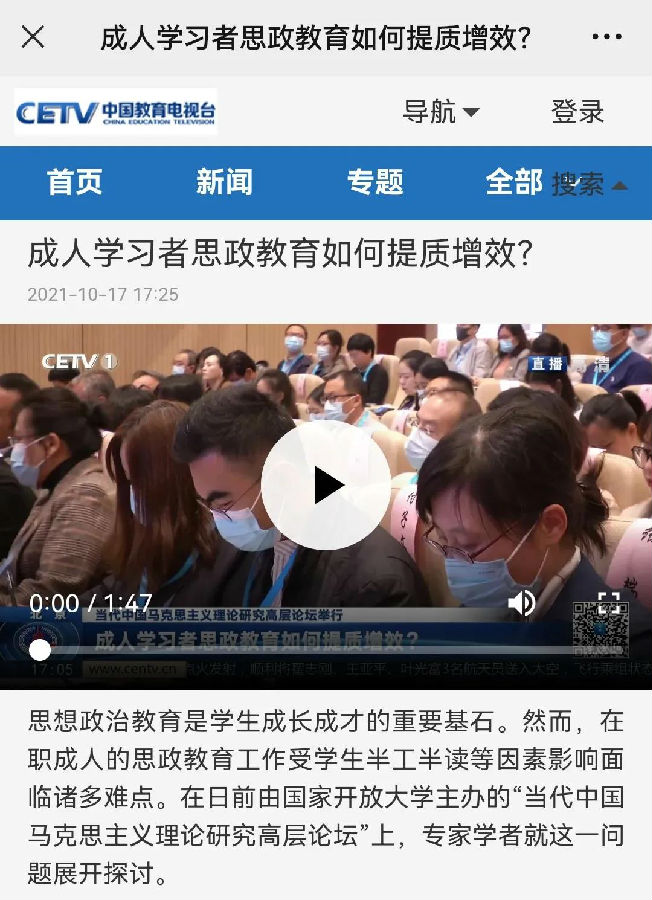Tap the 登录 login link
Image resolution: width=652 pixels, height=900 pixels.
click(577, 112)
